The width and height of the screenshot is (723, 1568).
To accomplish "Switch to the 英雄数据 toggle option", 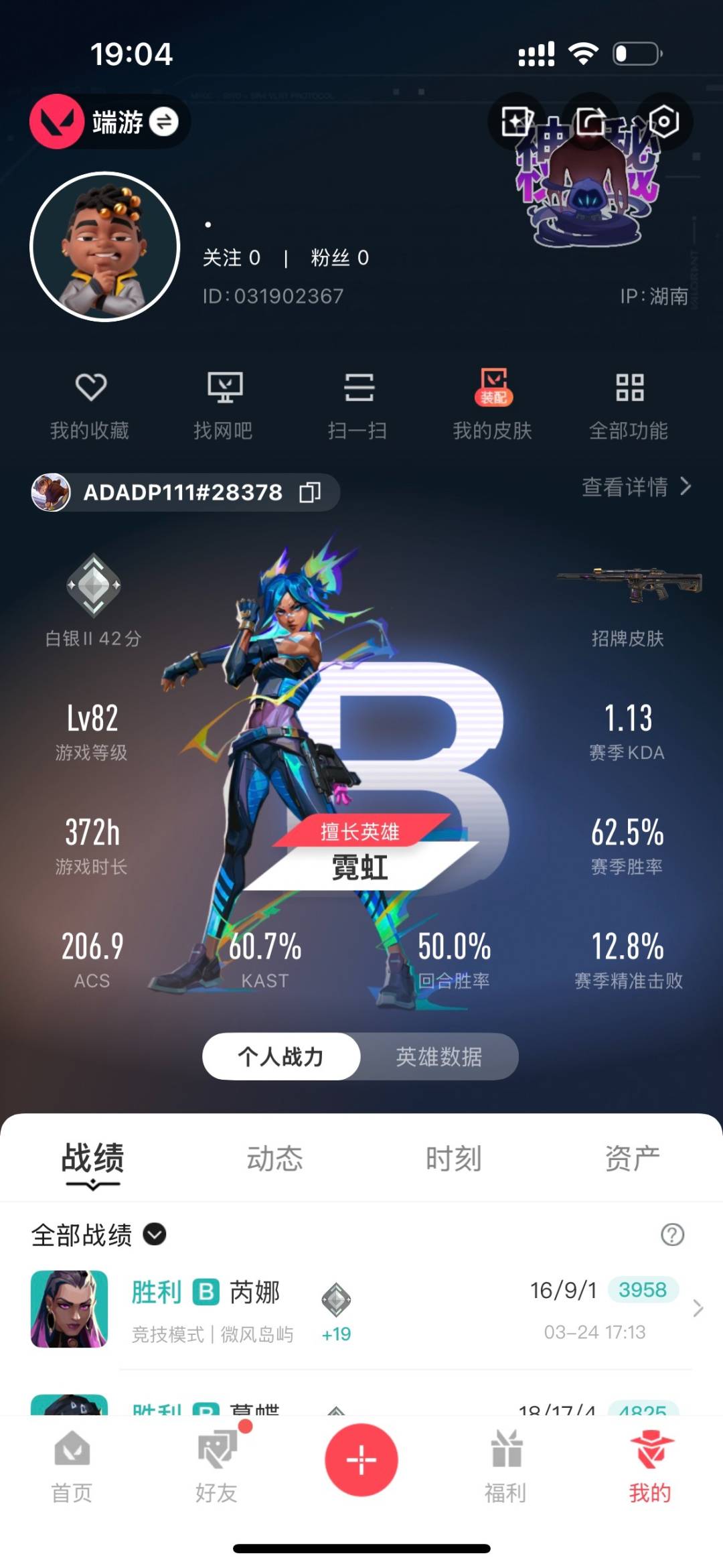I will pyautogui.click(x=438, y=1055).
